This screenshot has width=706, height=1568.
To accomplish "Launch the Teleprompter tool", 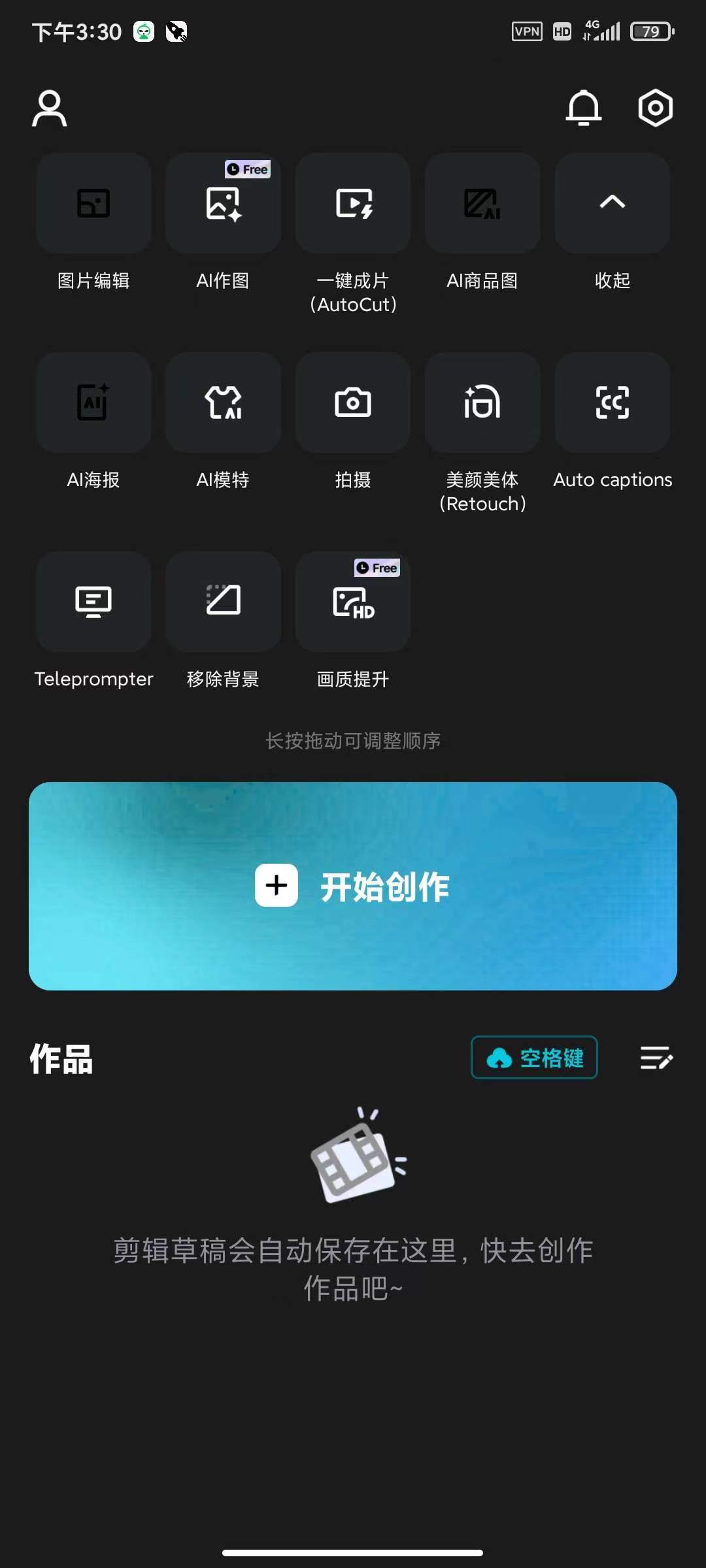I will pos(93,602).
